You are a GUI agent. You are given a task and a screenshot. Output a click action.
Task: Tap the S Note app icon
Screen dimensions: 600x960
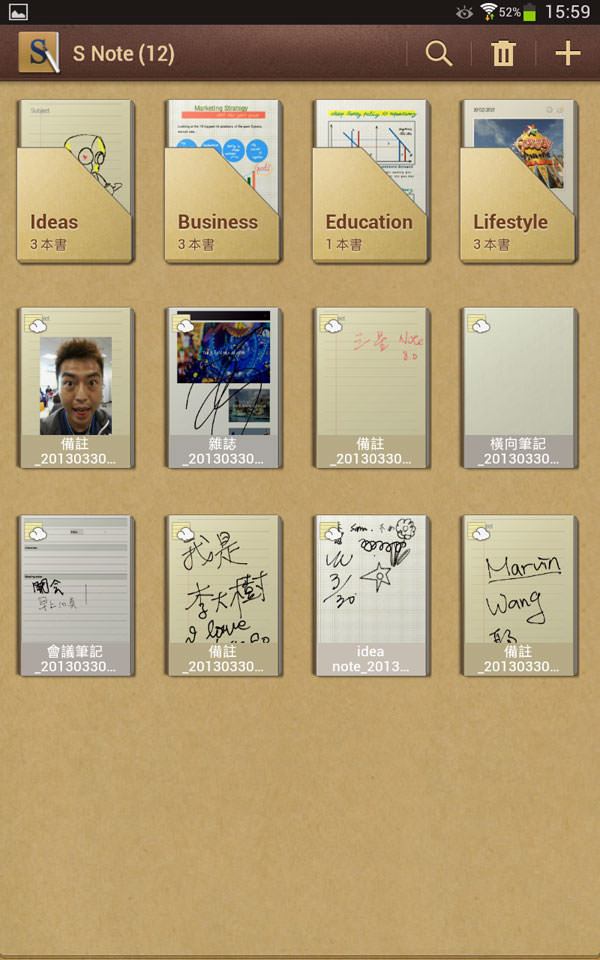39,54
